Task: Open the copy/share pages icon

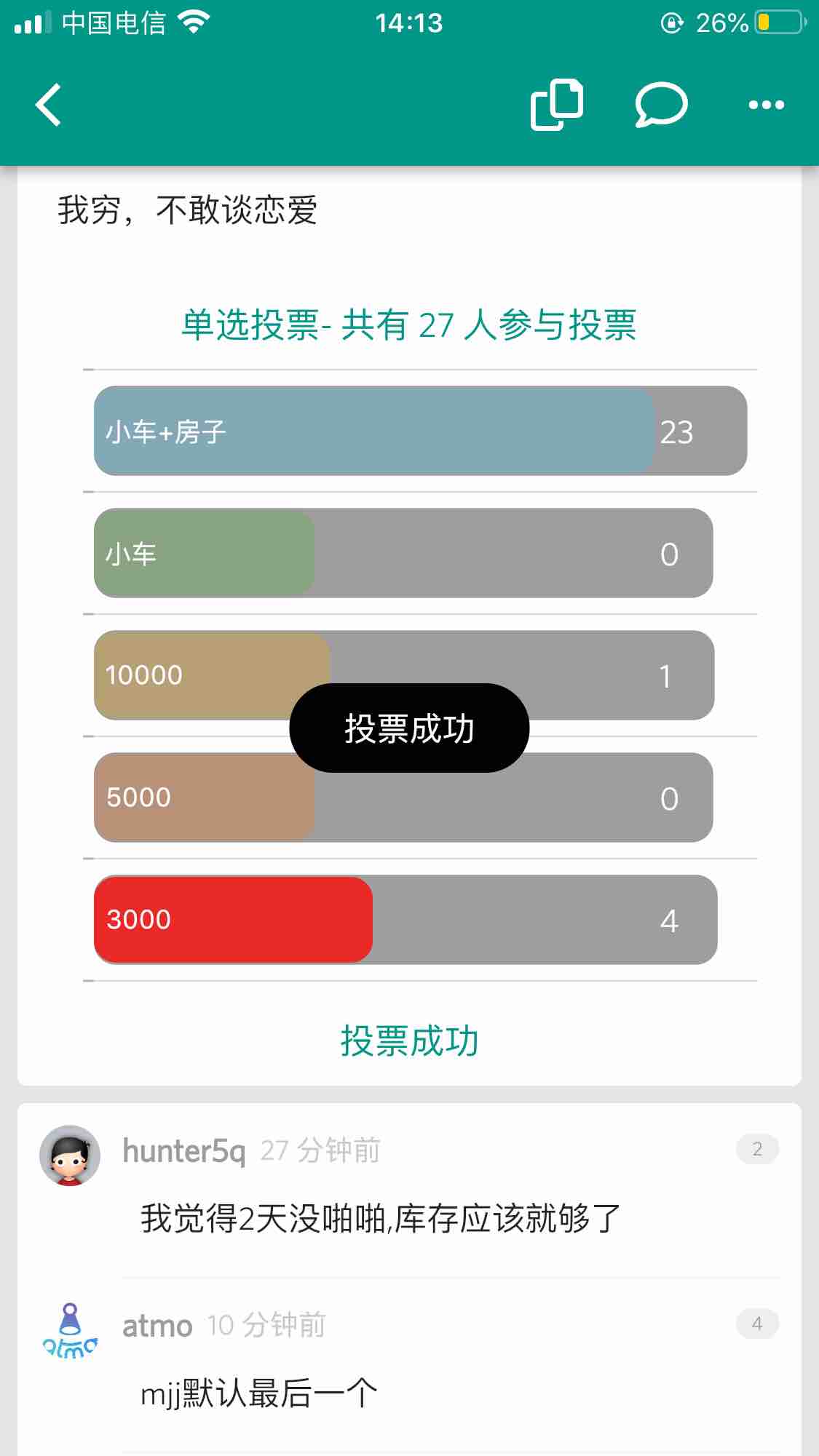Action: [x=556, y=104]
